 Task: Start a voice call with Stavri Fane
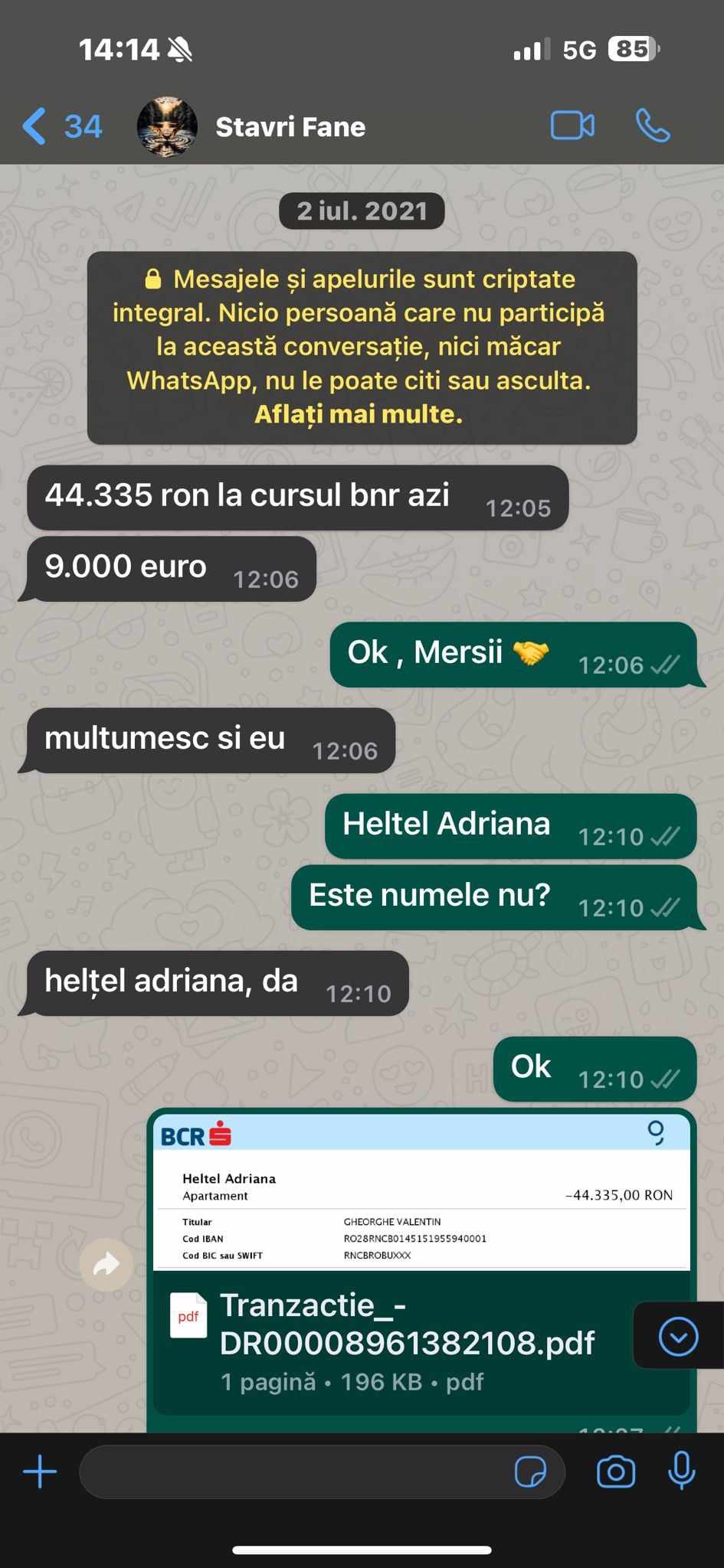653,126
